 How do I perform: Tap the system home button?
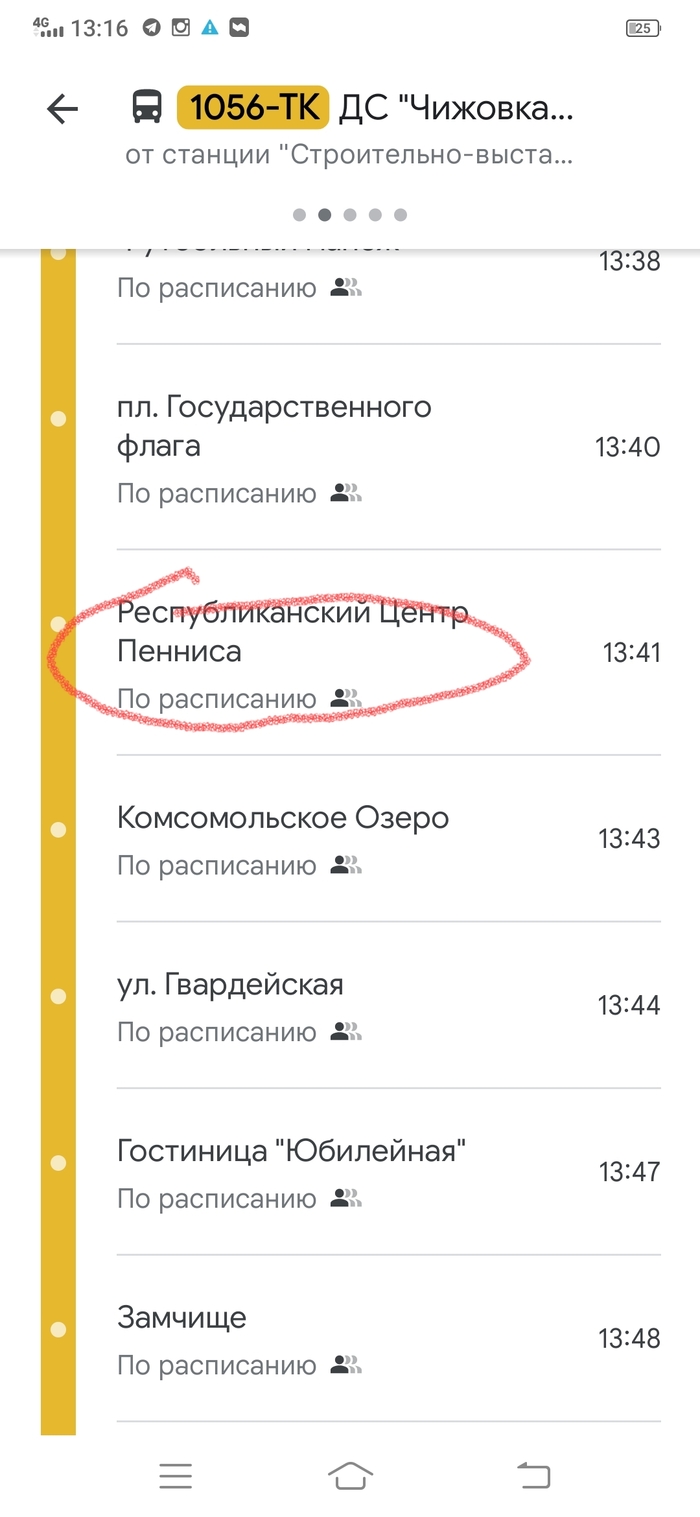350,1475
